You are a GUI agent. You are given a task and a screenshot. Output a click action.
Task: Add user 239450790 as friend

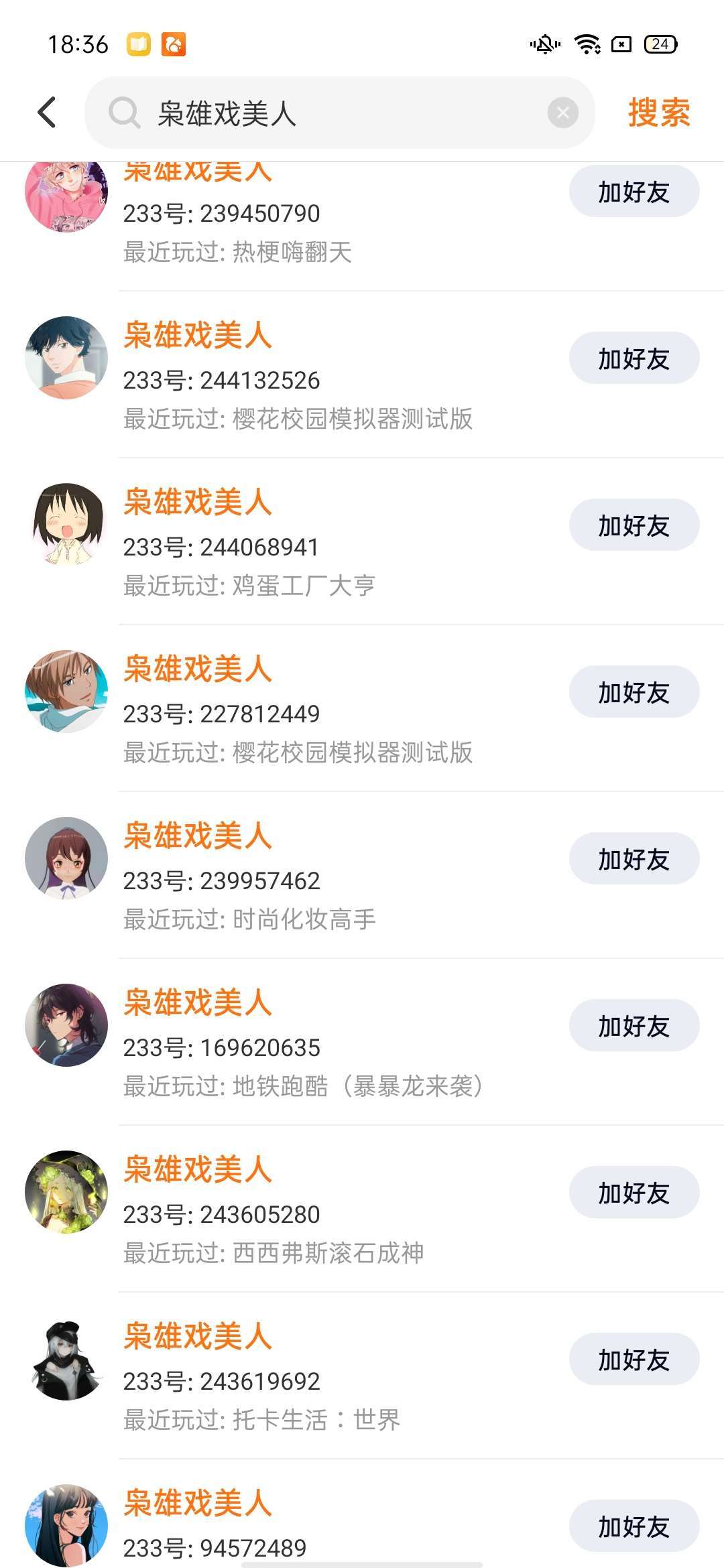[x=633, y=192]
